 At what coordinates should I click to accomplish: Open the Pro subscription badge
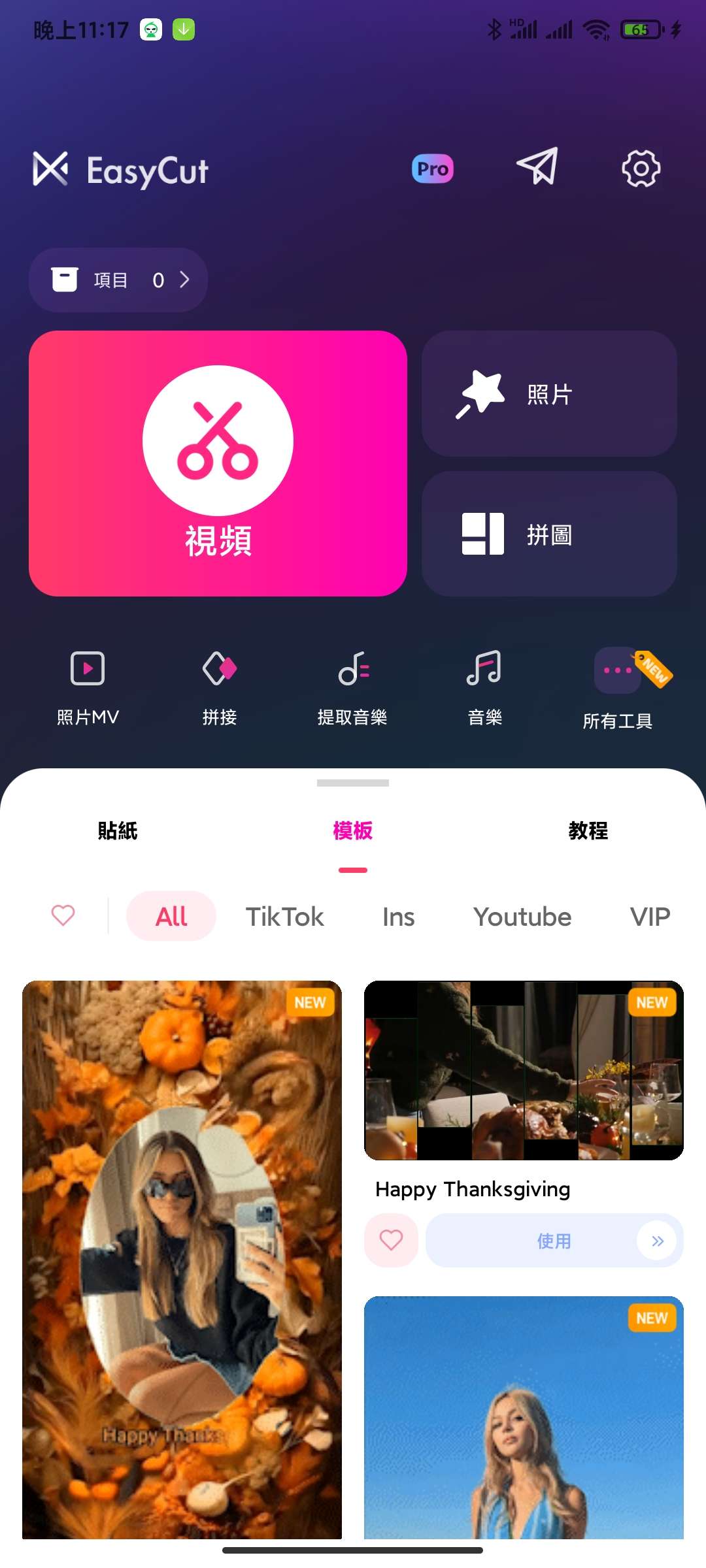pyautogui.click(x=432, y=169)
